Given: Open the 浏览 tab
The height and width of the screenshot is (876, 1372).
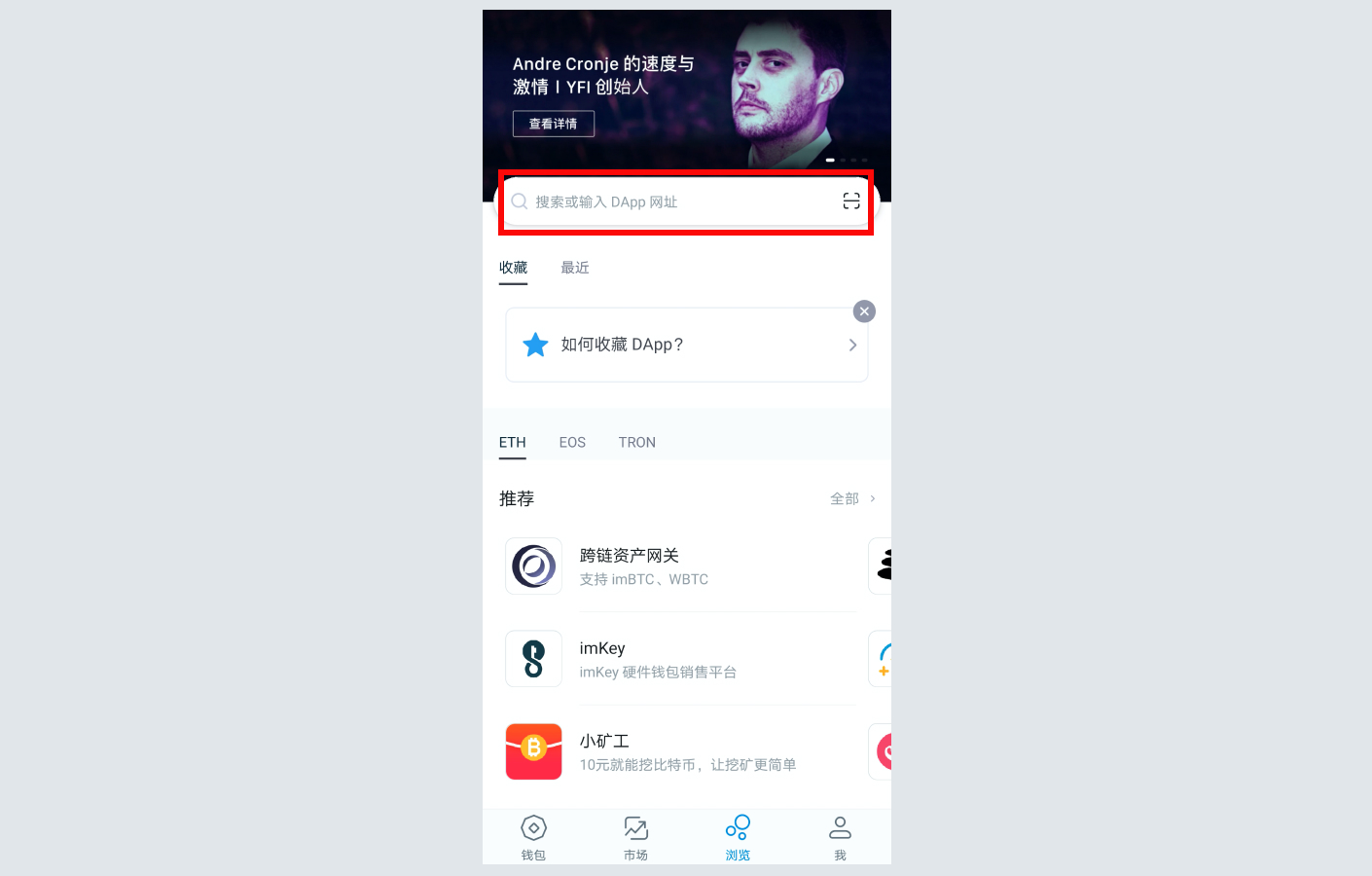Looking at the screenshot, I should (738, 838).
